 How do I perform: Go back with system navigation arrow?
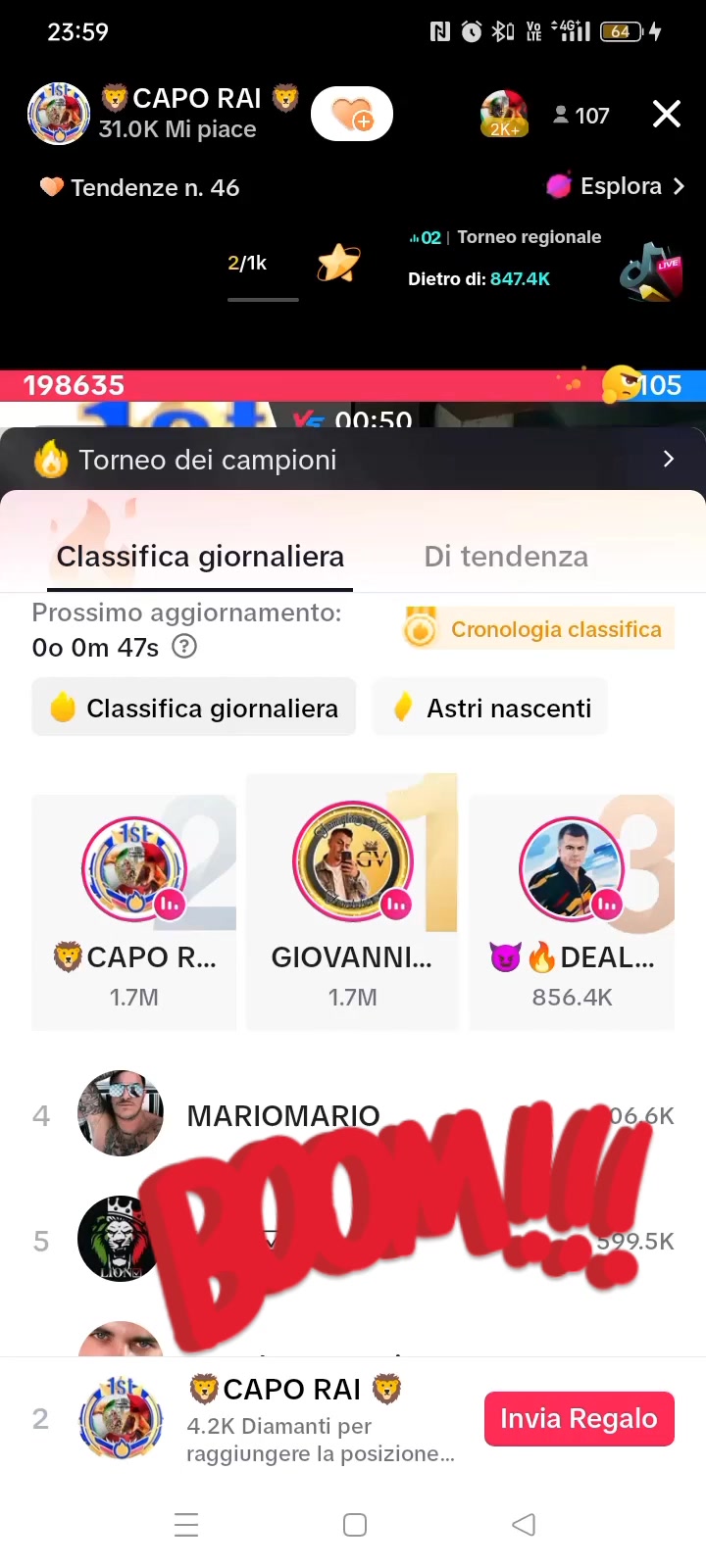click(x=524, y=1525)
